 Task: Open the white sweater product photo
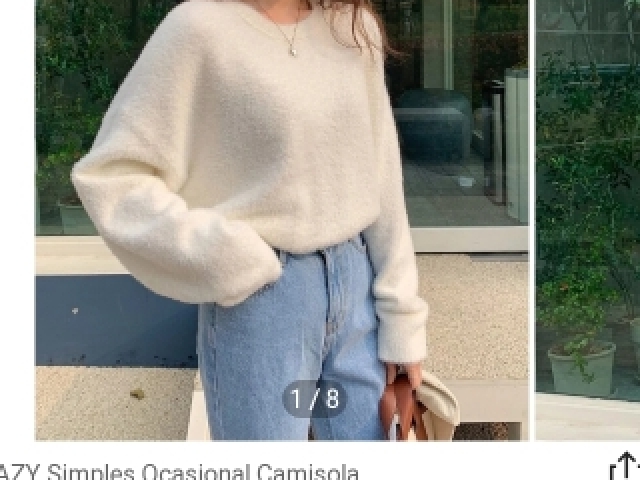click(282, 200)
